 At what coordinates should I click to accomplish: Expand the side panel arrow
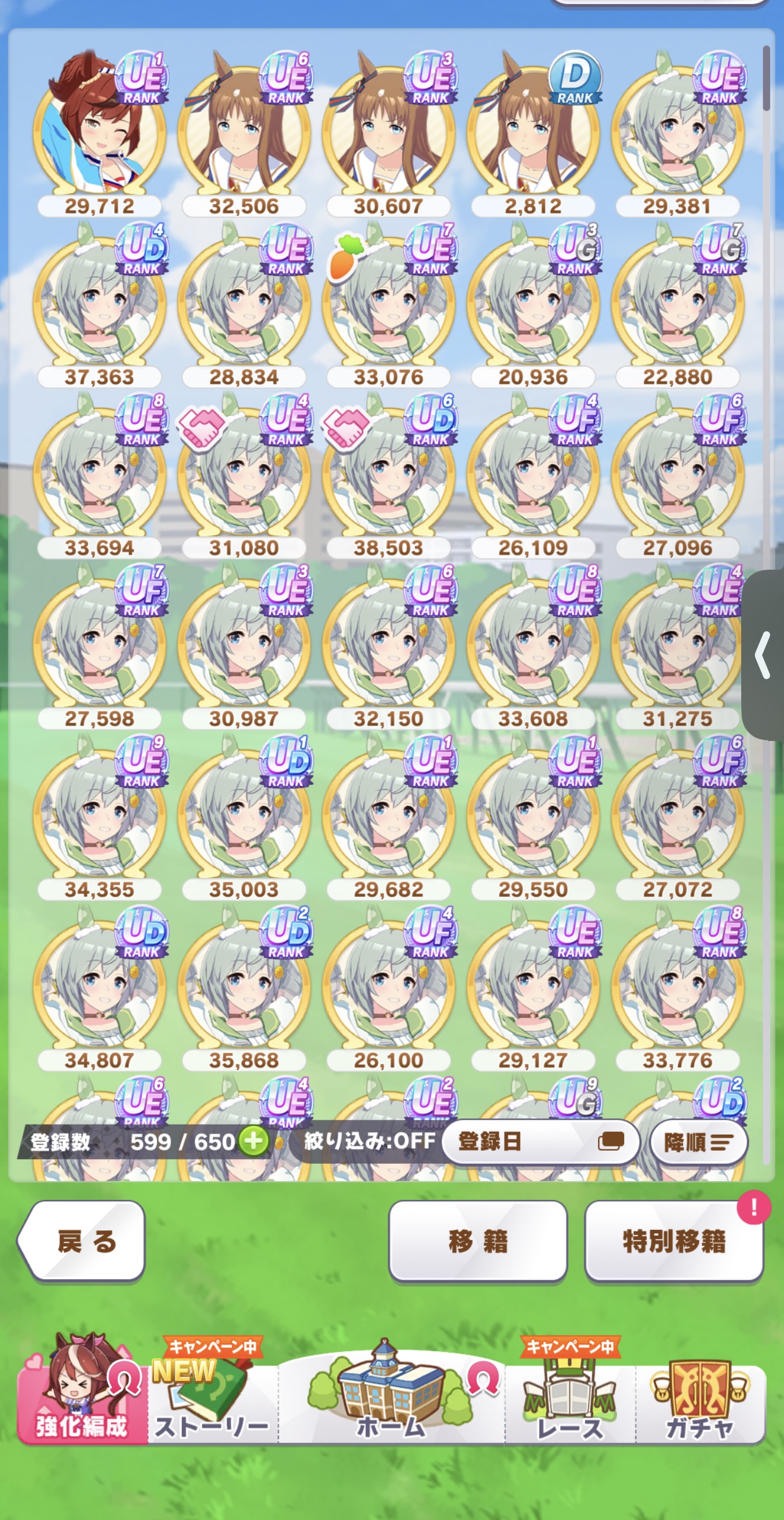(x=763, y=655)
